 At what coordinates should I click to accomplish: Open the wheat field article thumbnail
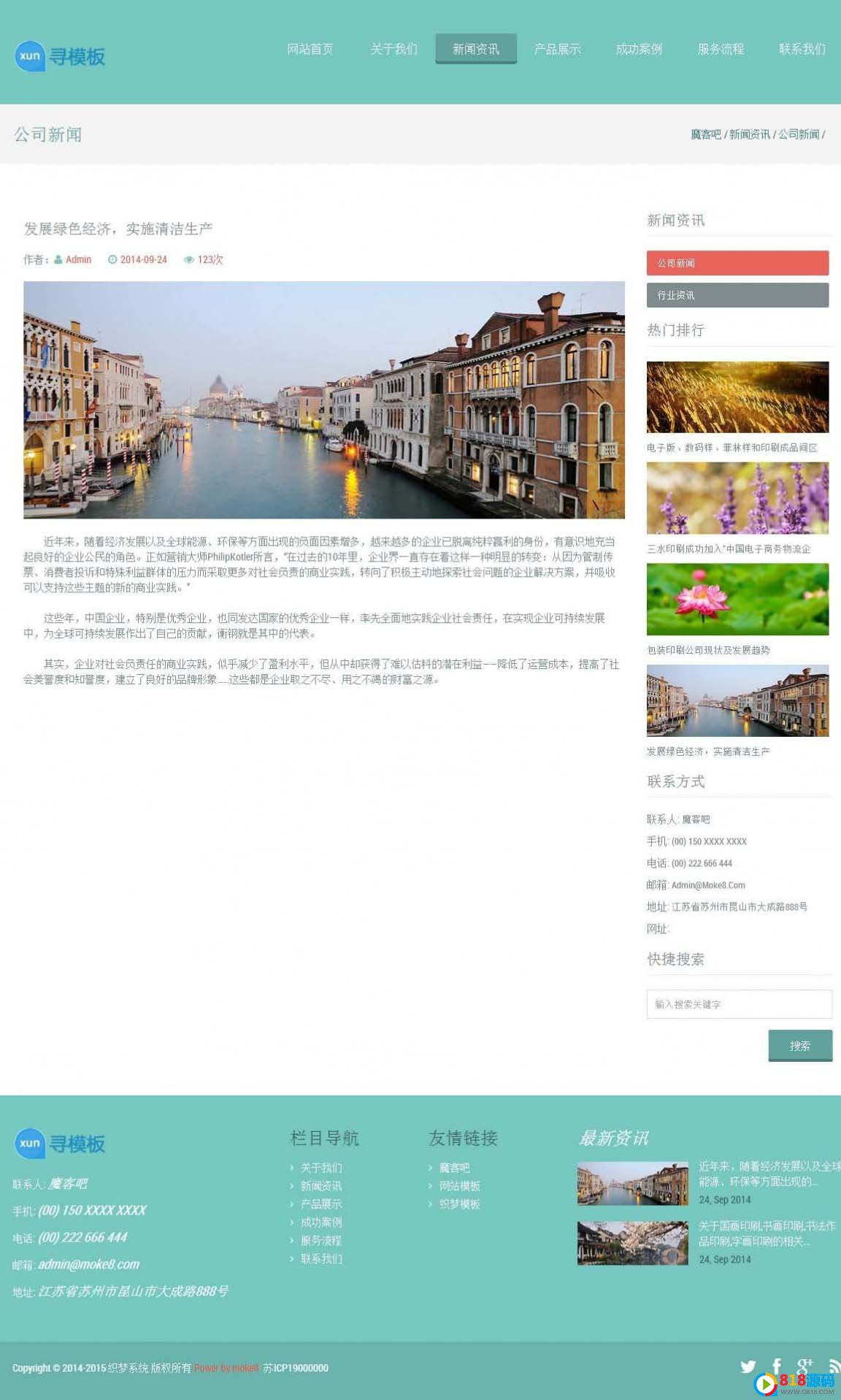(737, 397)
